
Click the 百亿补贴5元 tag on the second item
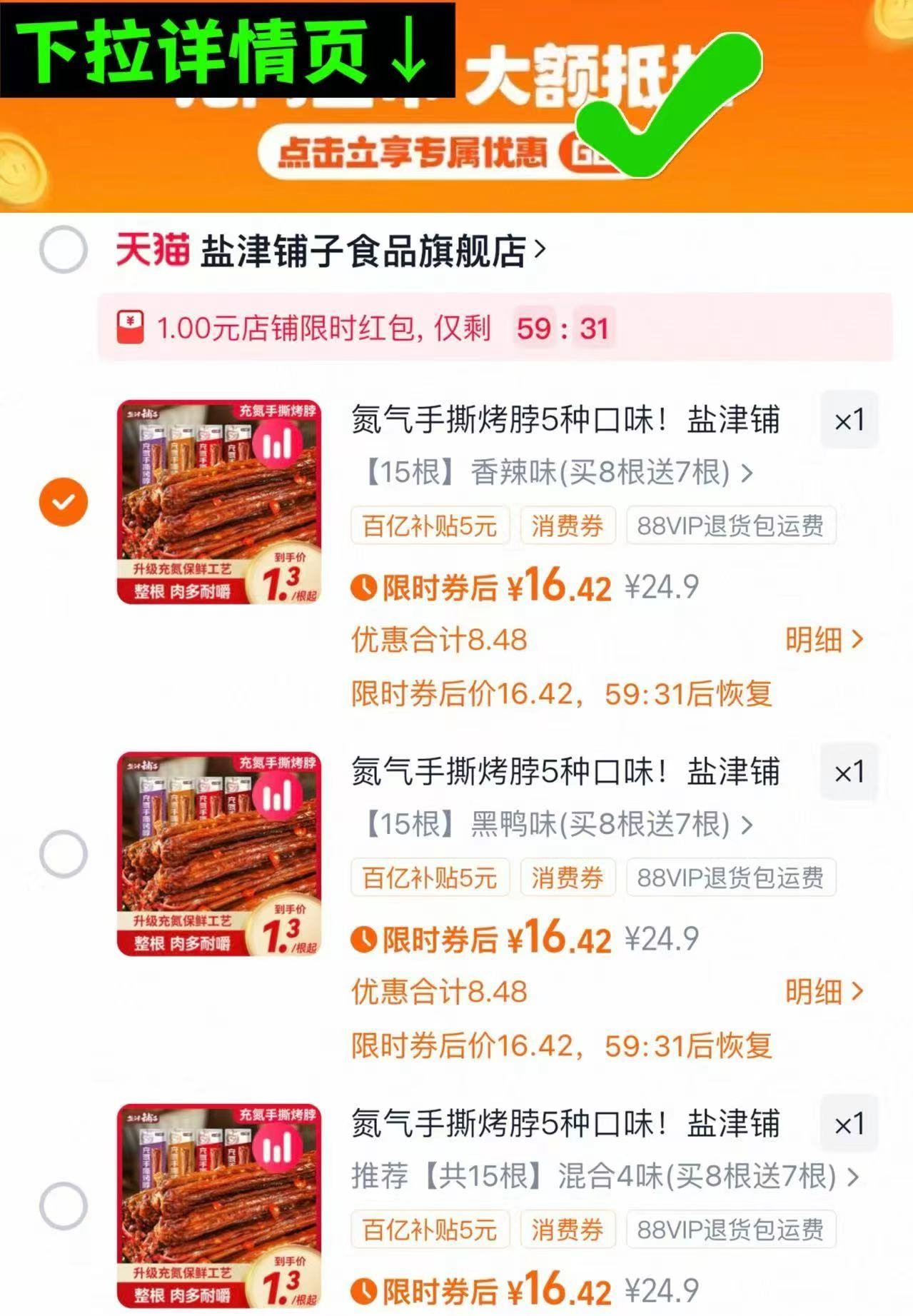coord(430,878)
